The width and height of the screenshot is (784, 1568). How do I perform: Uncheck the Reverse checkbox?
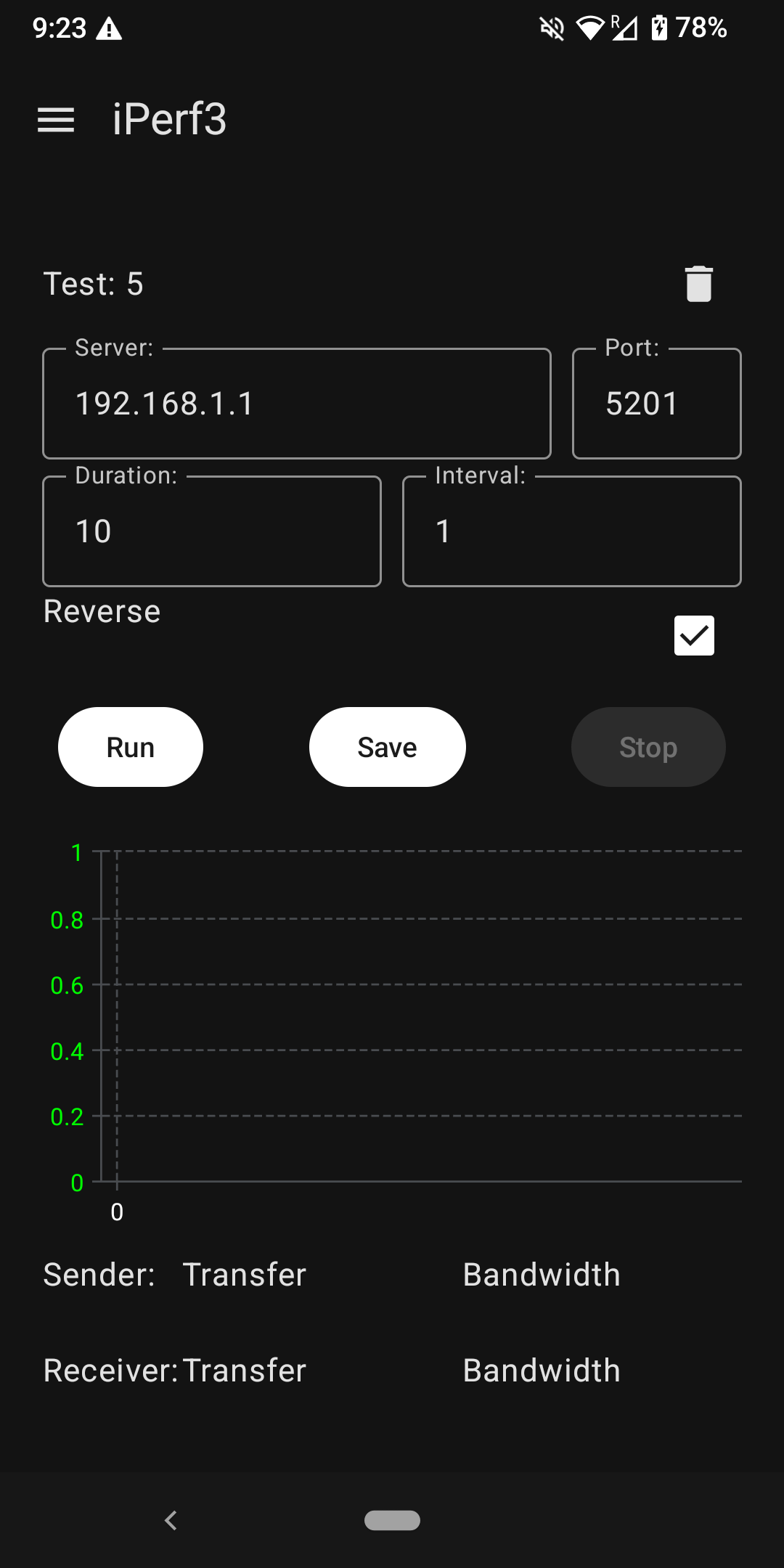(x=694, y=635)
